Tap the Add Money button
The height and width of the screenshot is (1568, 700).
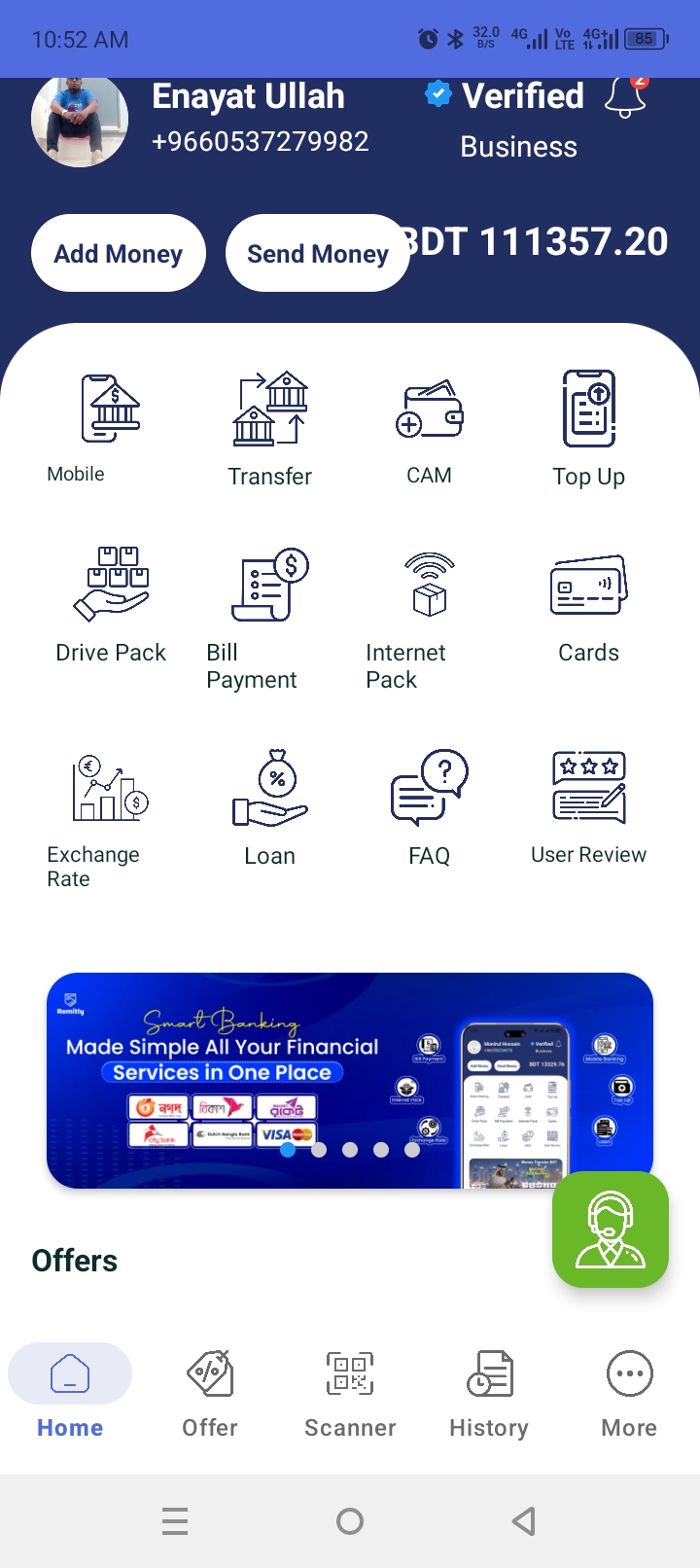click(119, 253)
